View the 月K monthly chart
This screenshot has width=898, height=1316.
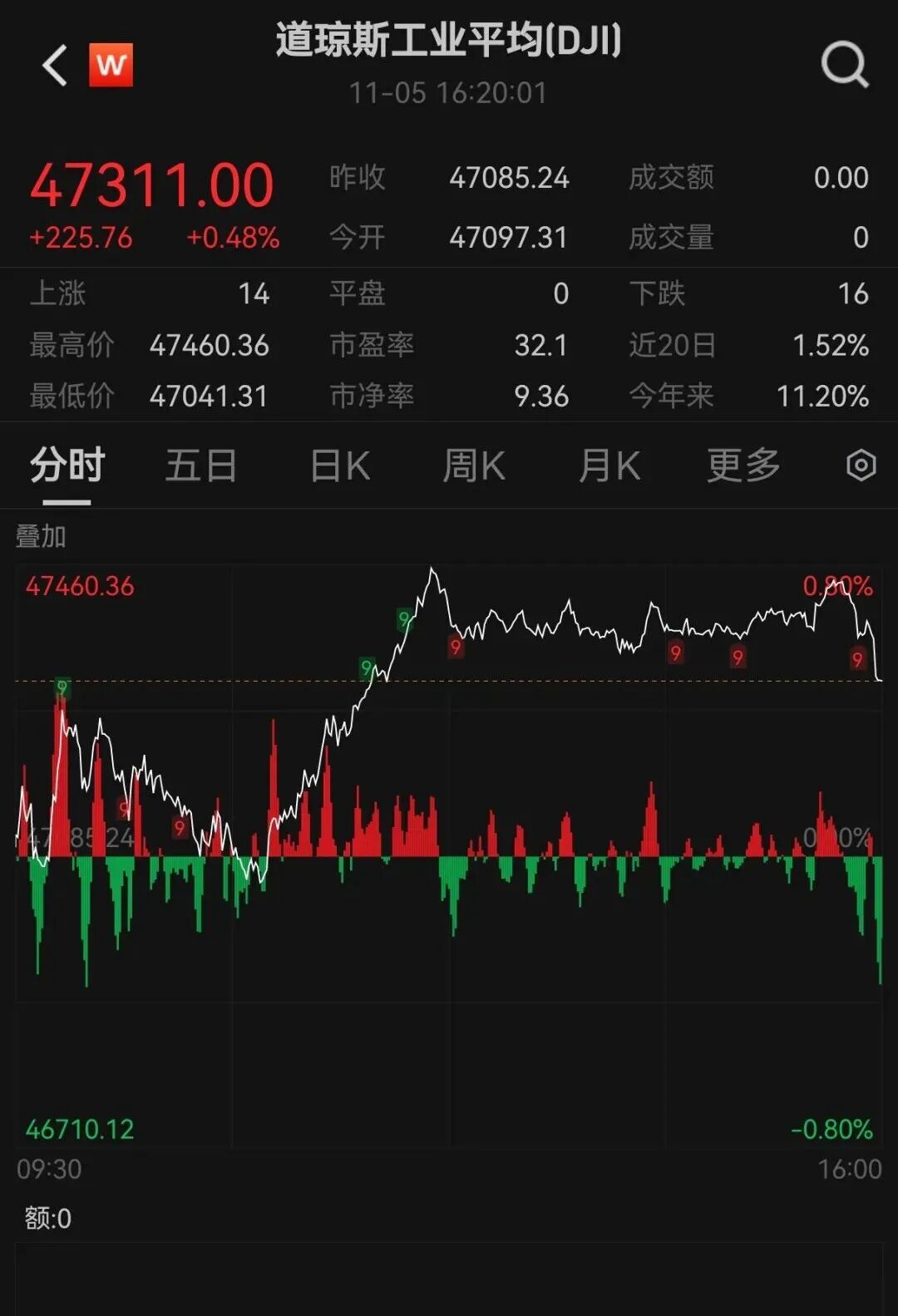609,466
